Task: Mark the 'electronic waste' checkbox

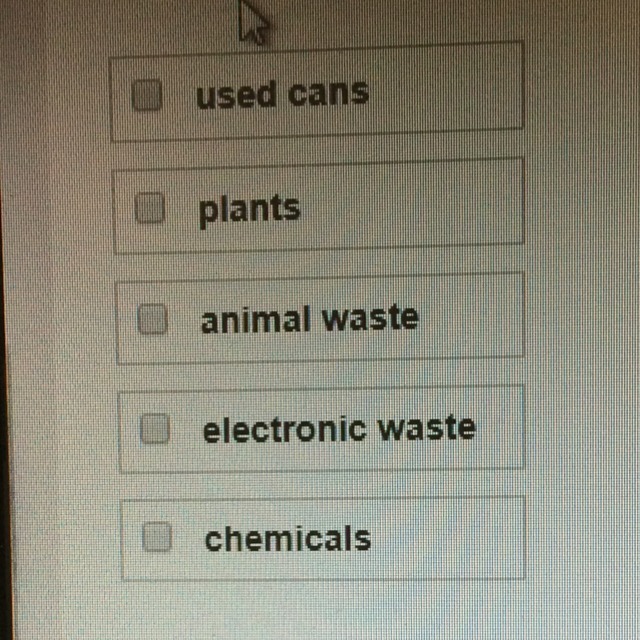Action: coord(154,430)
